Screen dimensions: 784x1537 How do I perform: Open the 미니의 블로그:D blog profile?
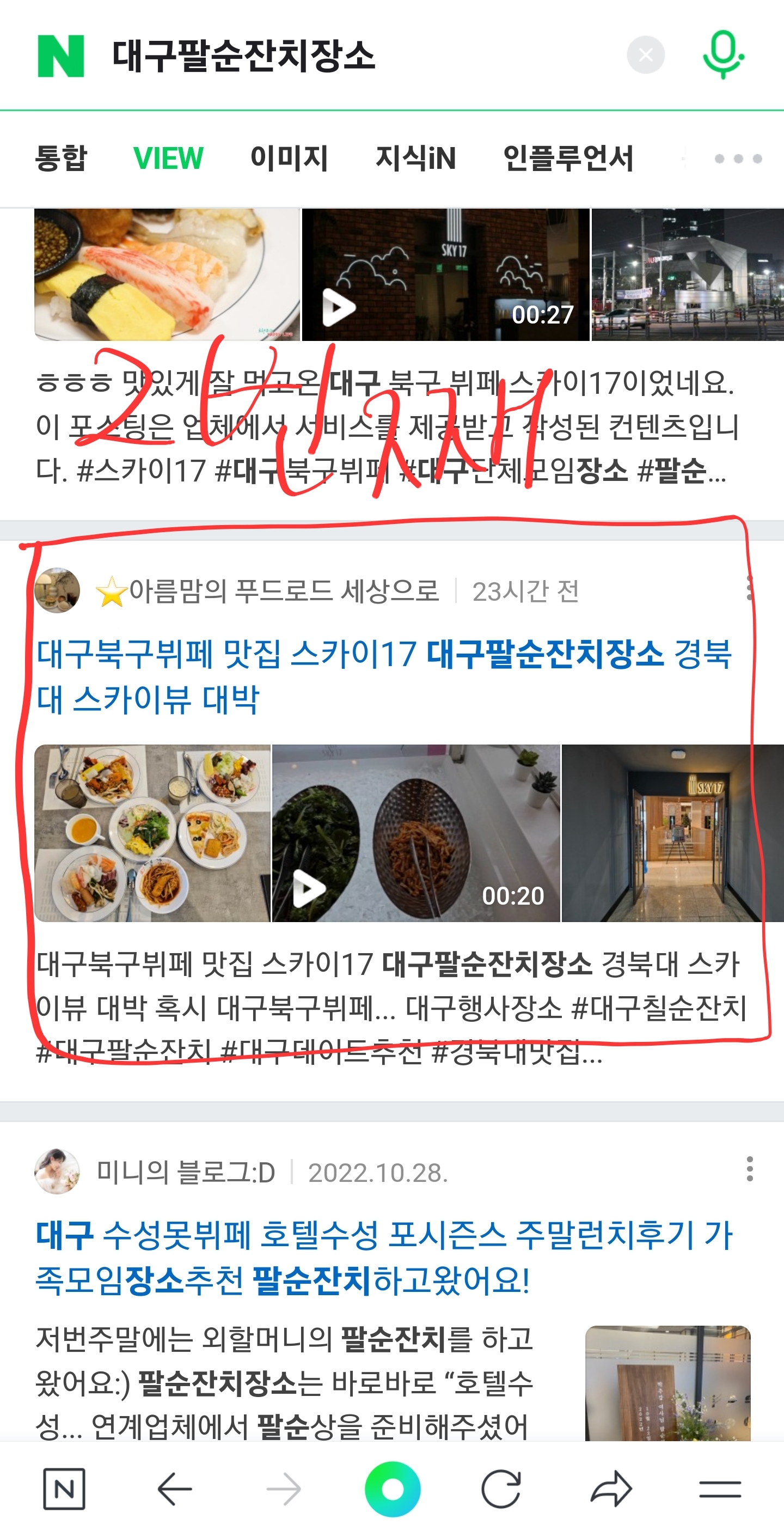pos(185,1173)
